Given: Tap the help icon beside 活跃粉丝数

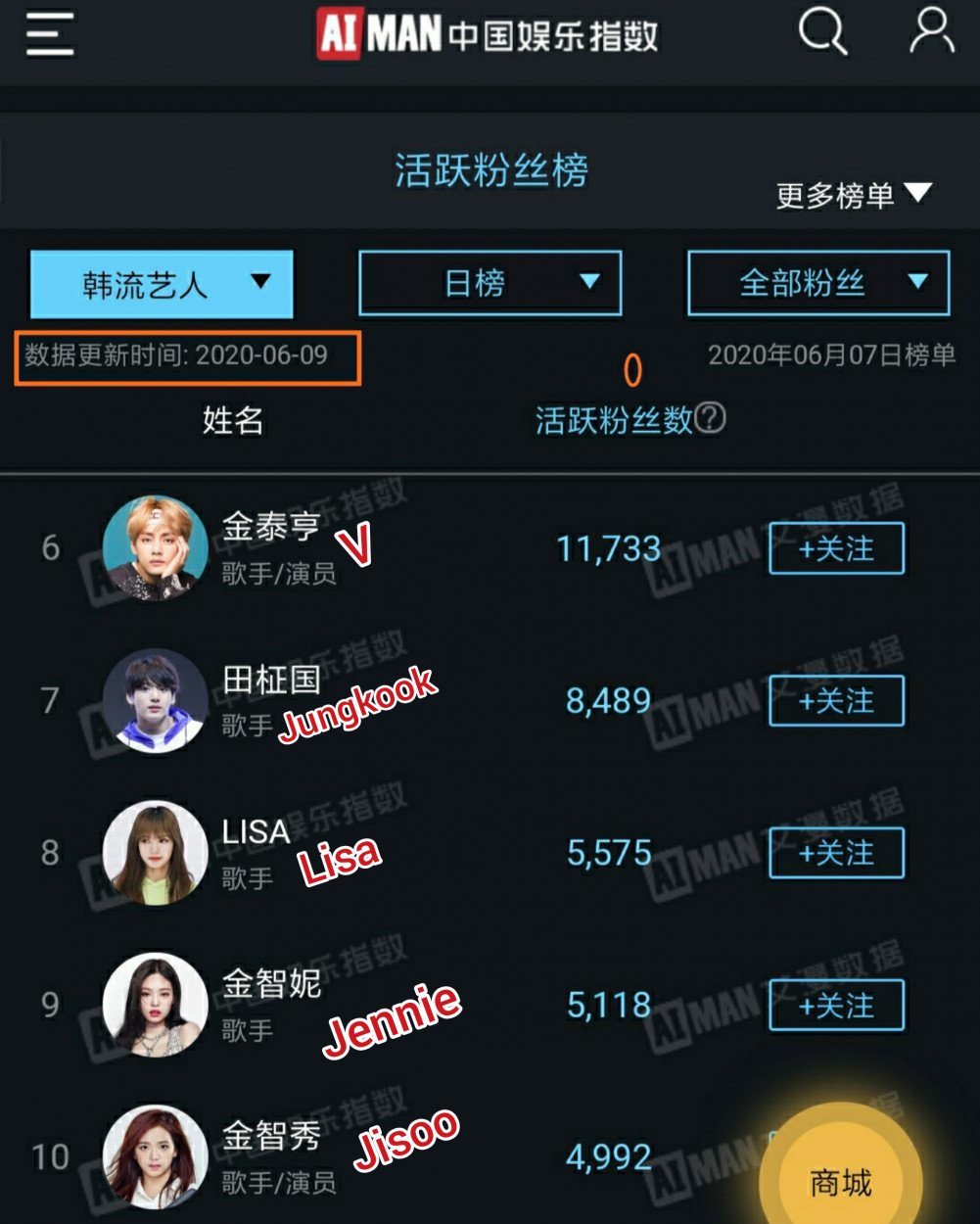Looking at the screenshot, I should pyautogui.click(x=711, y=419).
